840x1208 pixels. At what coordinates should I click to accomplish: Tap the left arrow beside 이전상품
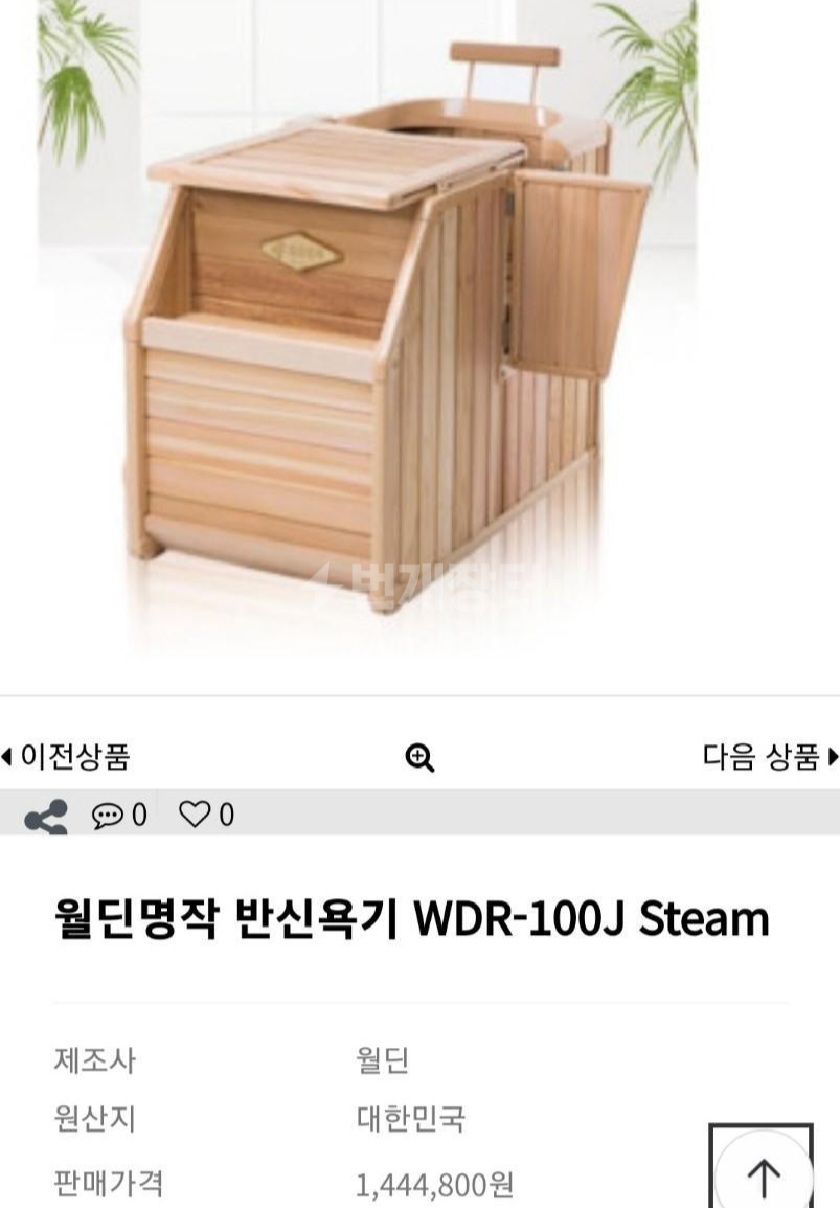click(x=8, y=758)
